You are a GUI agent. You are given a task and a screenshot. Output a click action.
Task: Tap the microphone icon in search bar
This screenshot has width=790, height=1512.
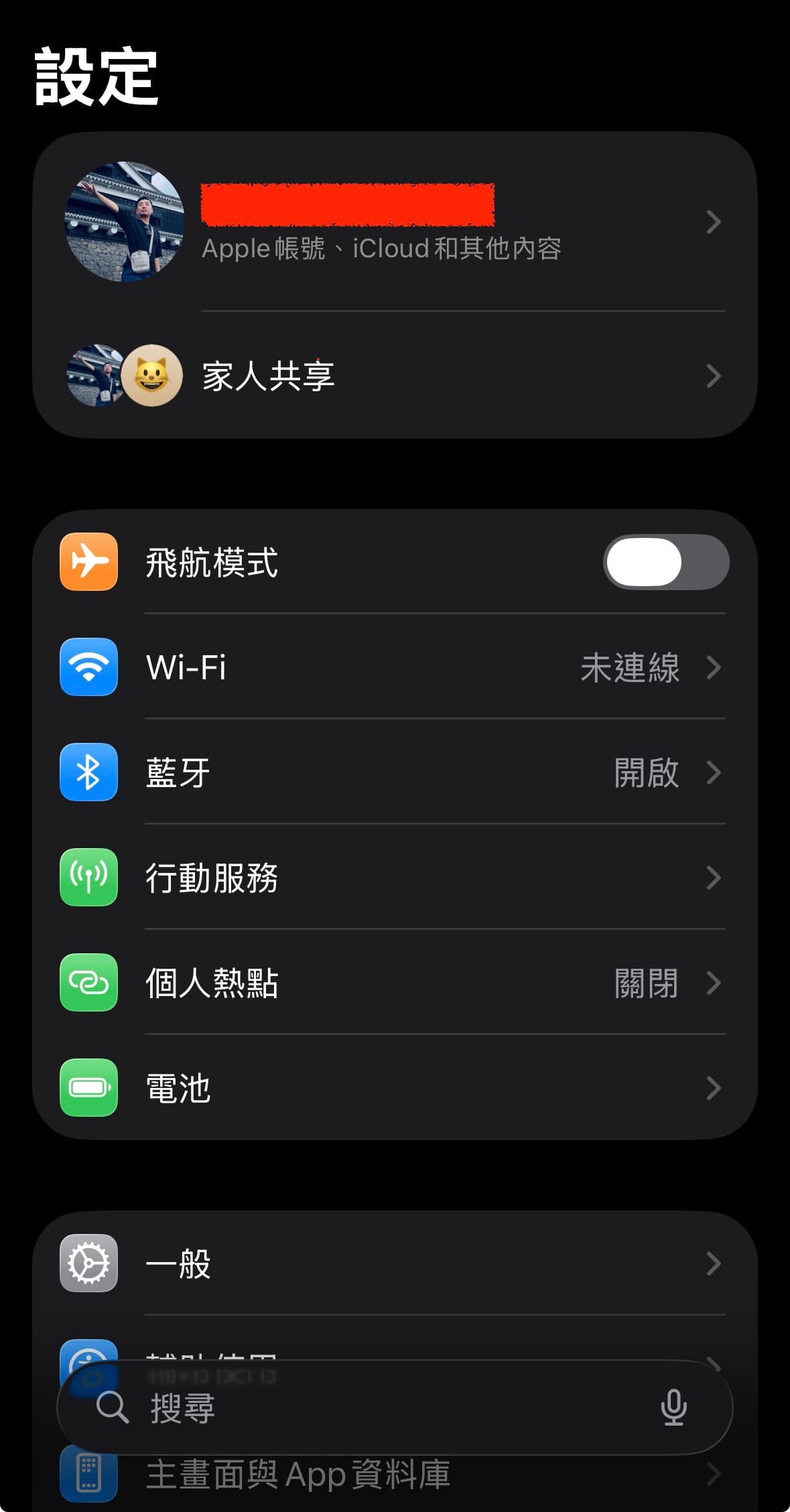(673, 1407)
